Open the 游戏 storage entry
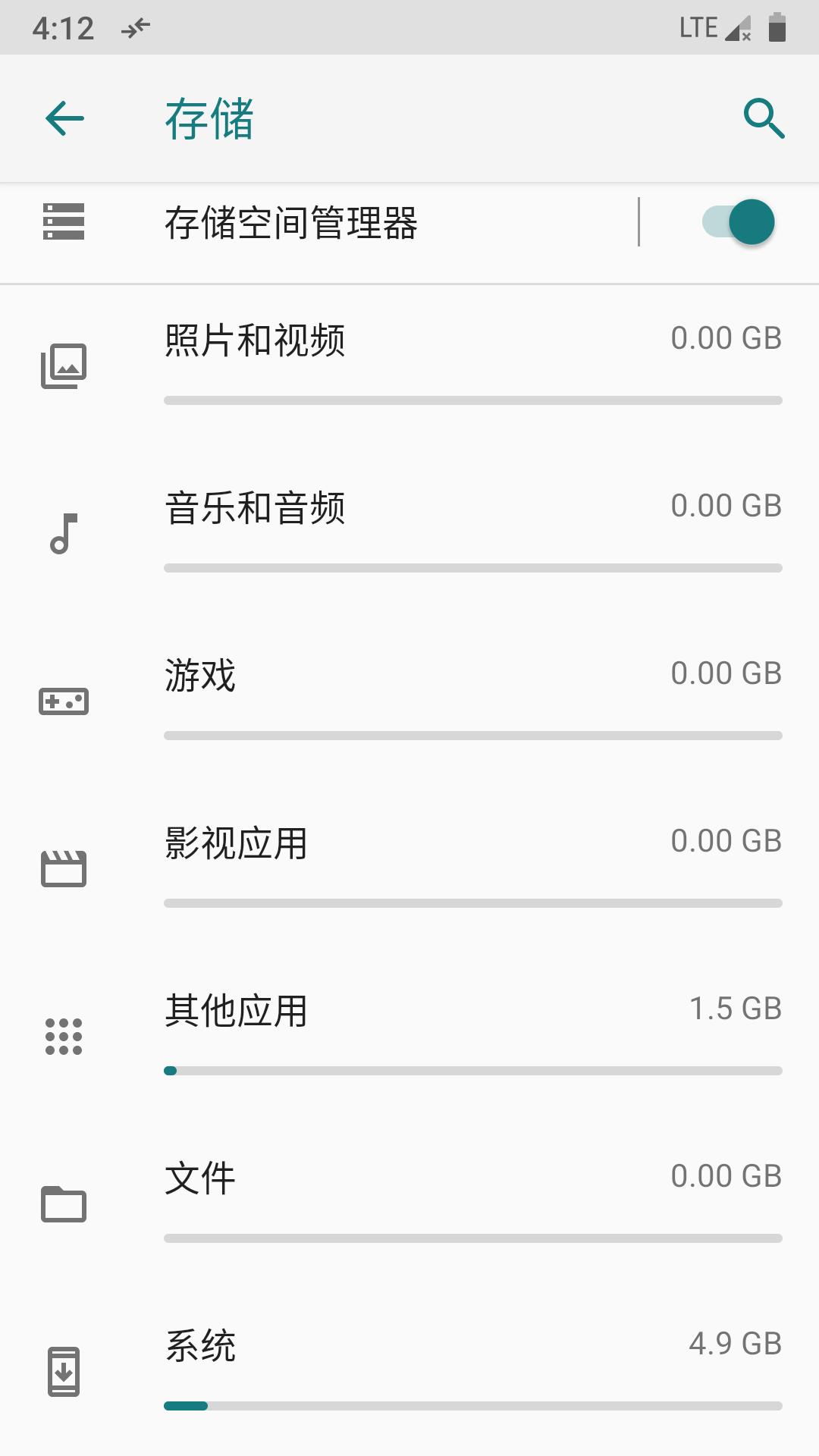 (x=409, y=692)
